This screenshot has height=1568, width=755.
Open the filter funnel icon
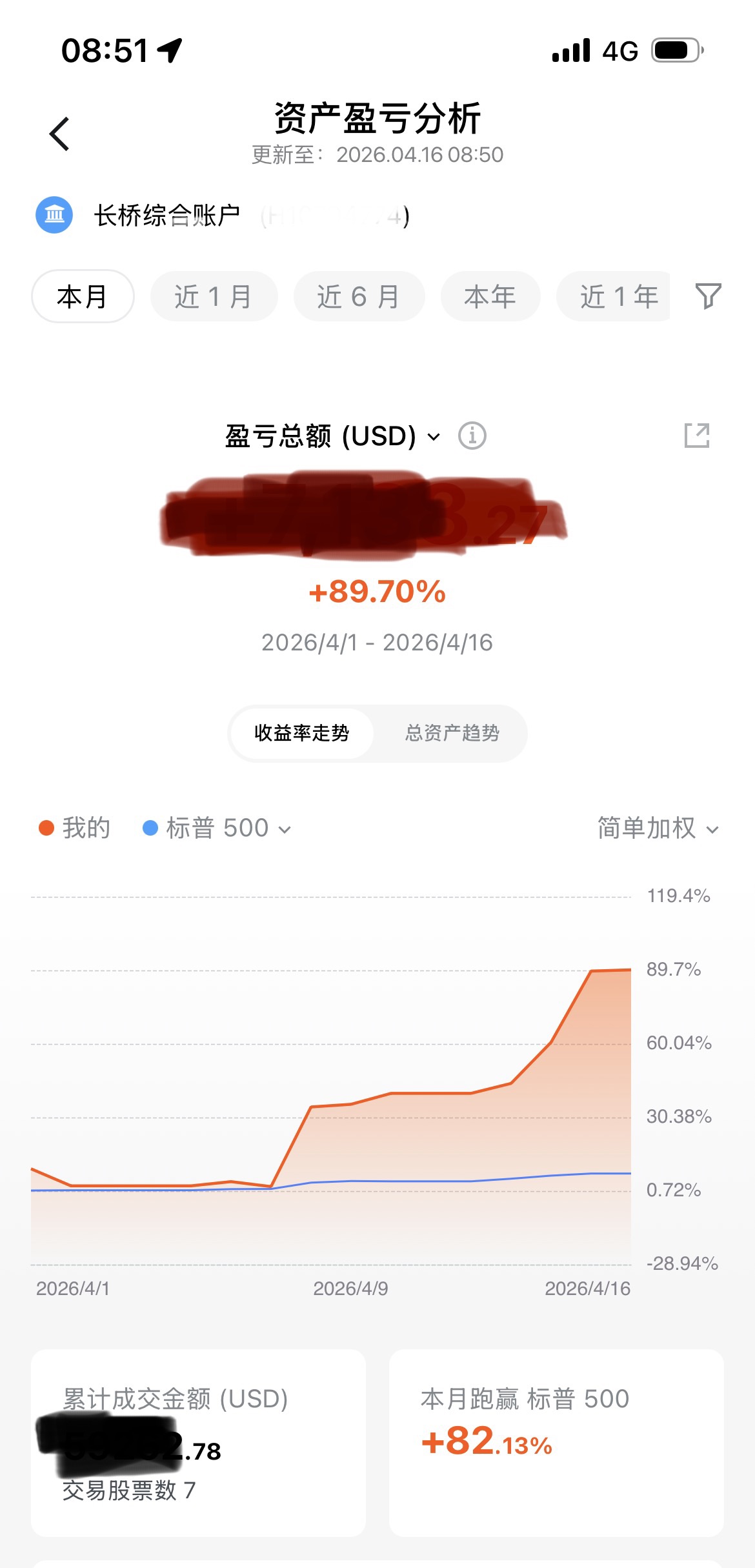(x=708, y=296)
